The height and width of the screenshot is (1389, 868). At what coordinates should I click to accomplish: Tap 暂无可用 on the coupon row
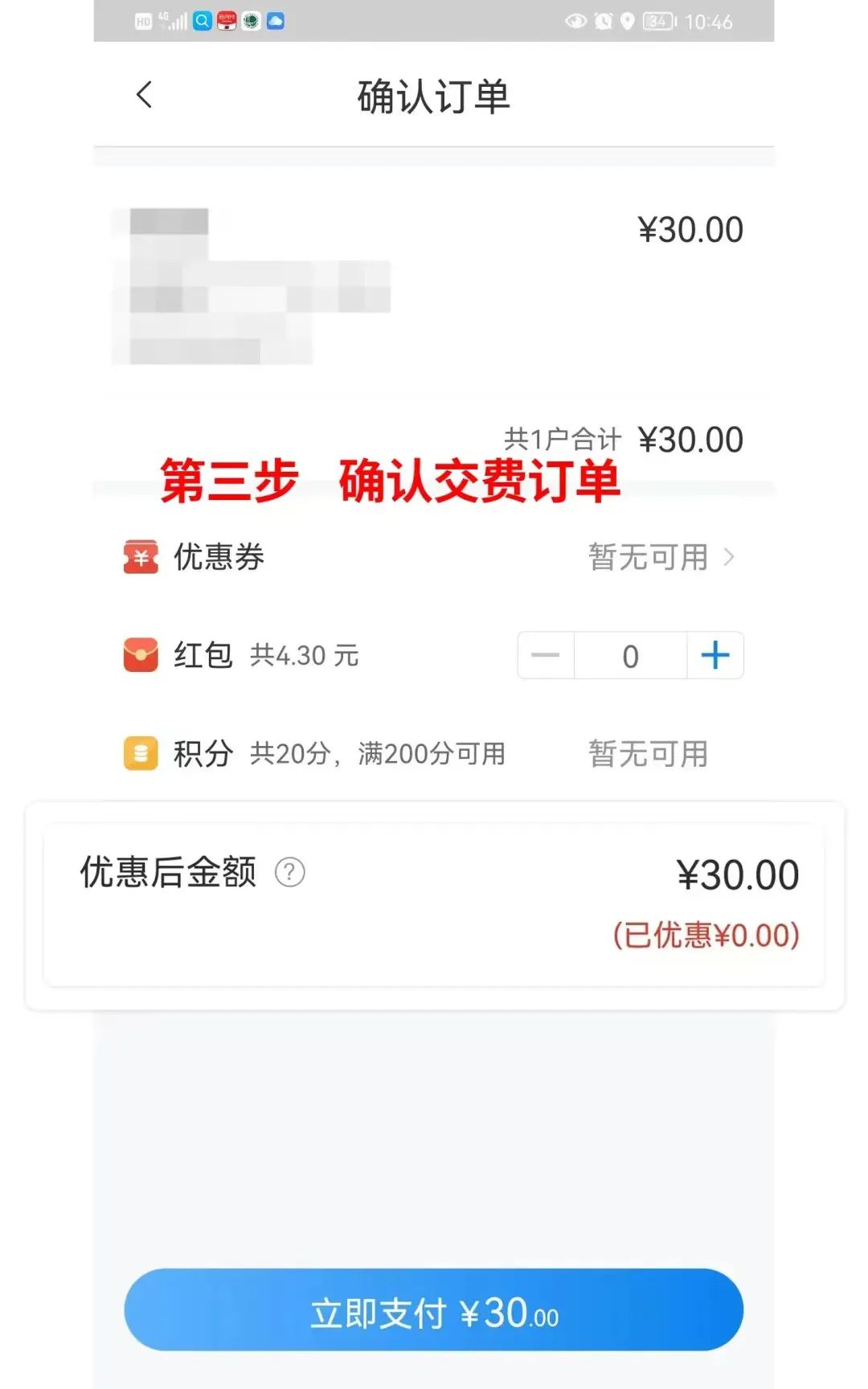point(646,555)
